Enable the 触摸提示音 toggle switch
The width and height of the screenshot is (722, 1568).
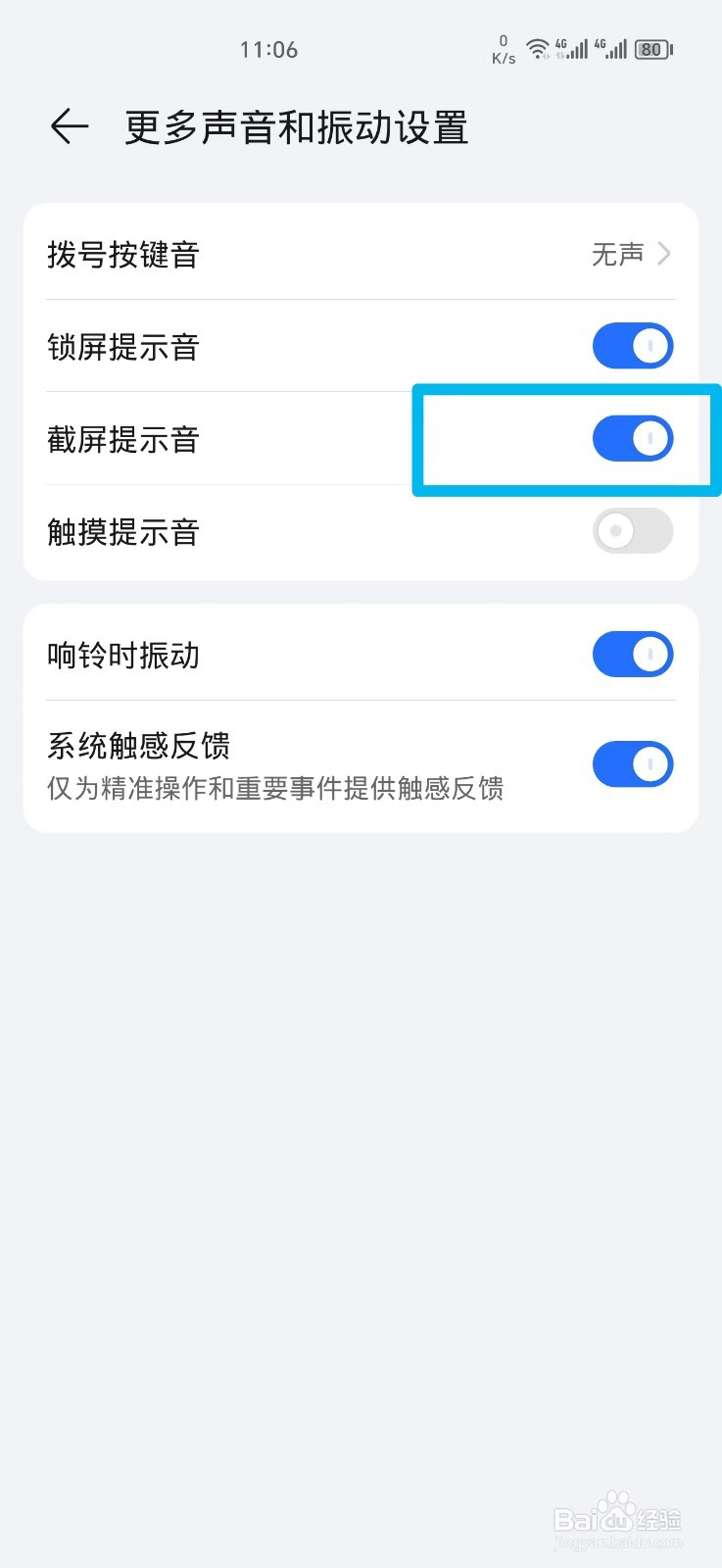(633, 531)
